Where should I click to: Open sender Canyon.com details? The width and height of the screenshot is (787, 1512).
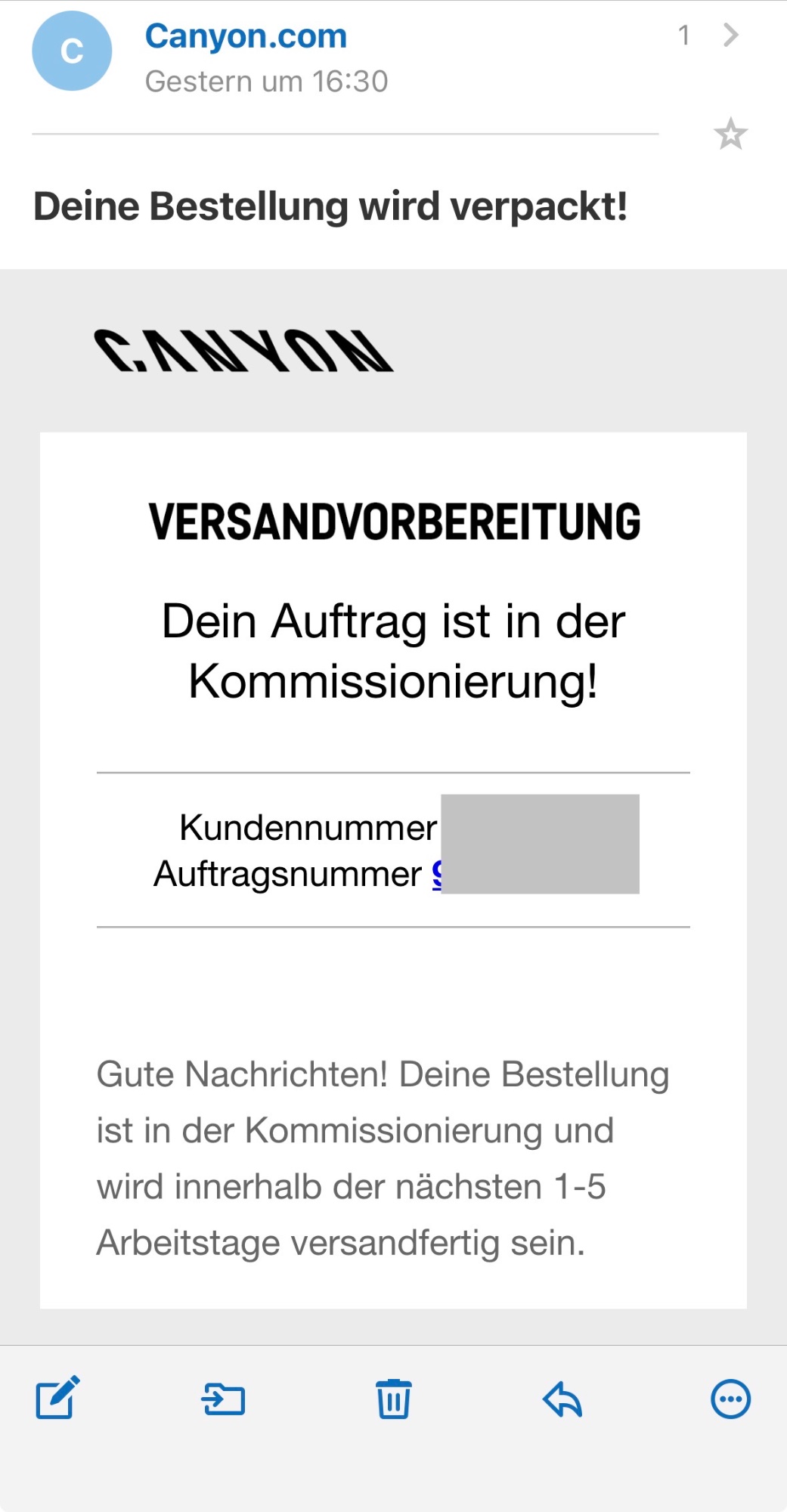coord(246,36)
